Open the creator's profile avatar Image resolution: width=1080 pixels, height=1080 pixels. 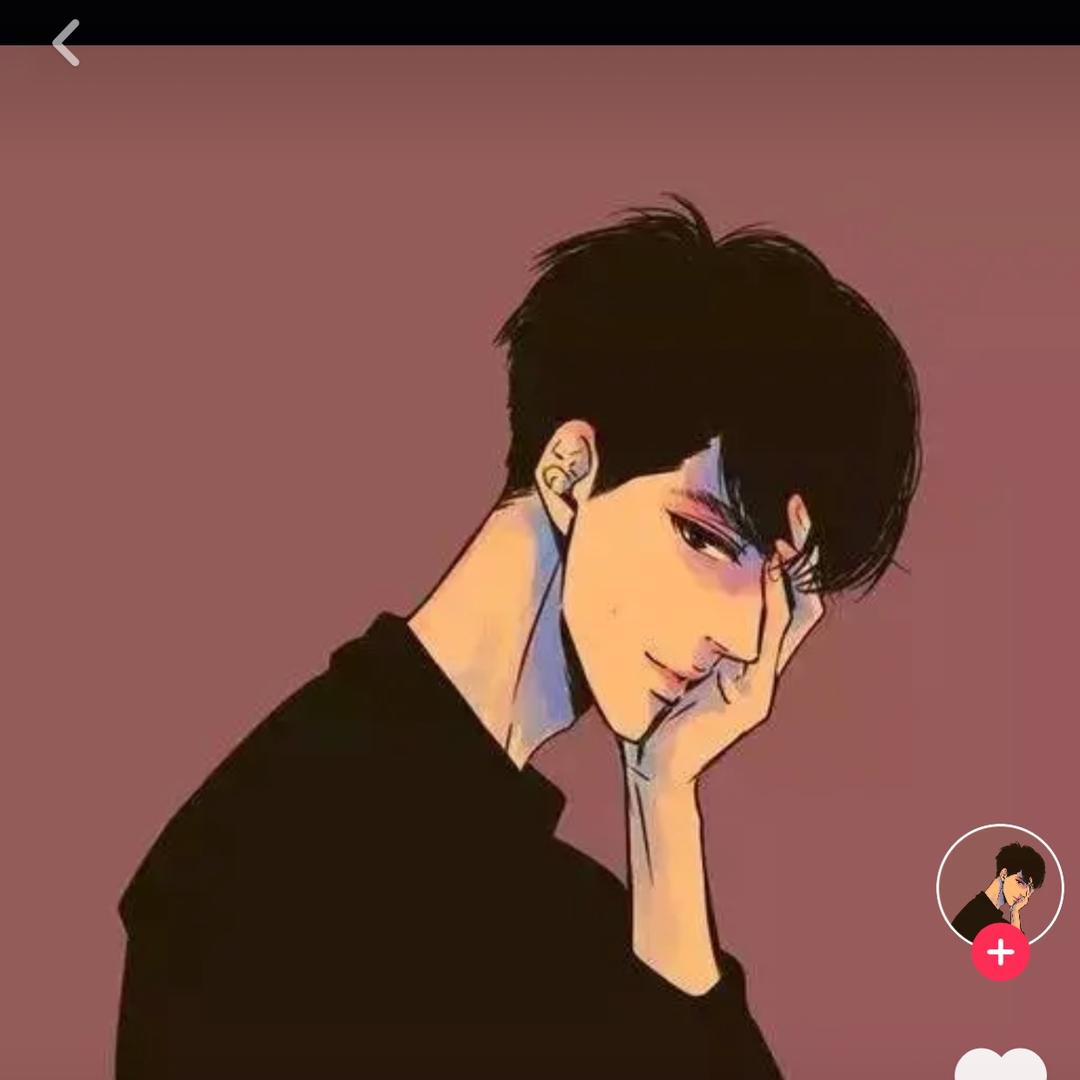[999, 882]
